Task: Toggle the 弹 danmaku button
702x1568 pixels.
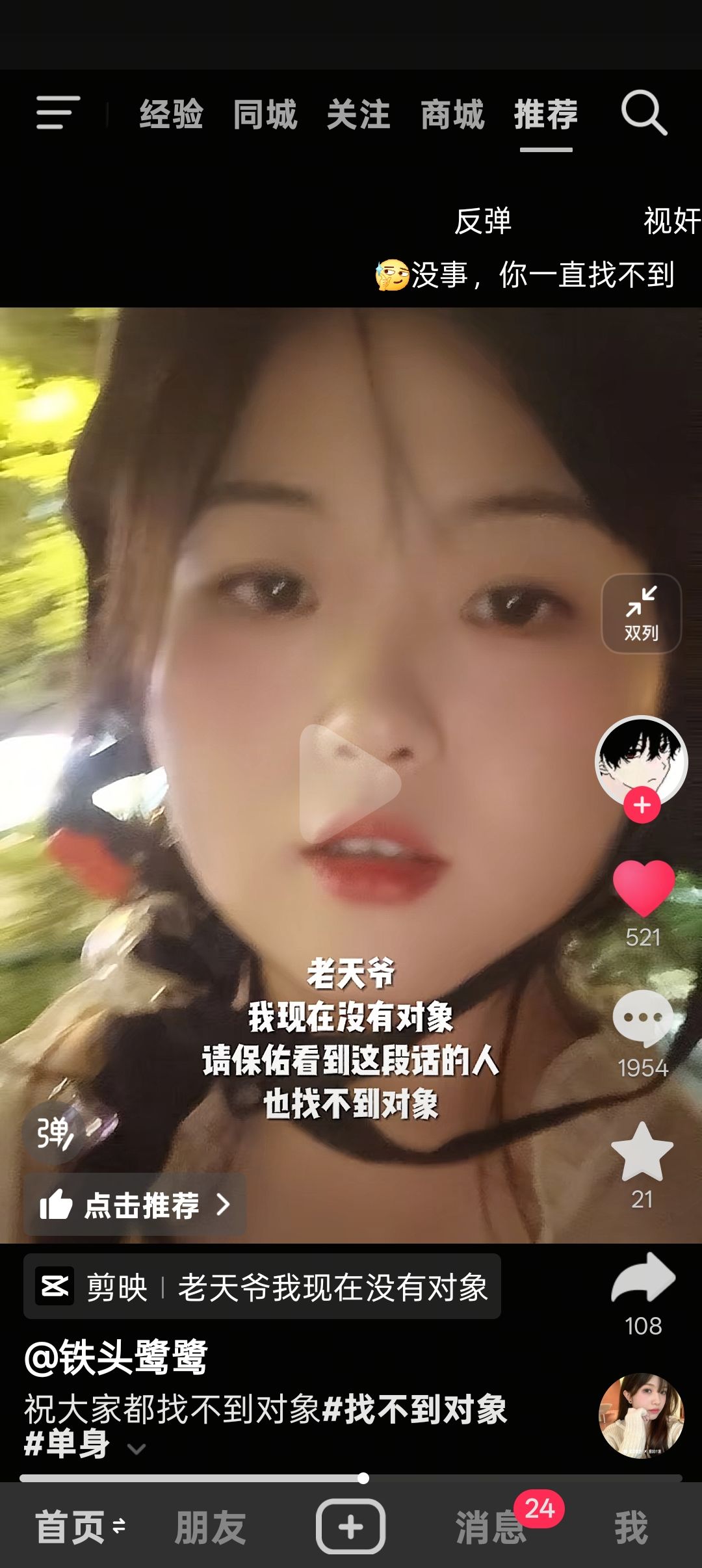Action: [55, 1134]
